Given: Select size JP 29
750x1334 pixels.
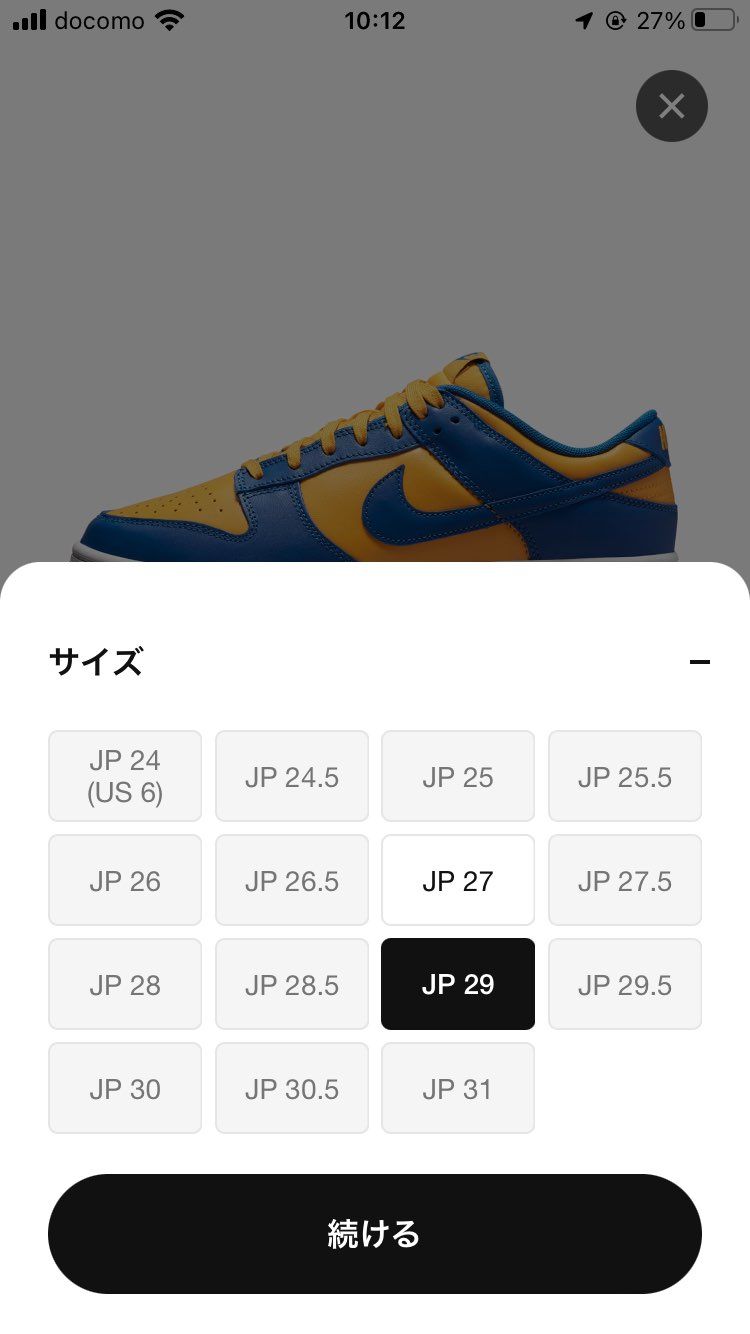Looking at the screenshot, I should pyautogui.click(x=458, y=984).
